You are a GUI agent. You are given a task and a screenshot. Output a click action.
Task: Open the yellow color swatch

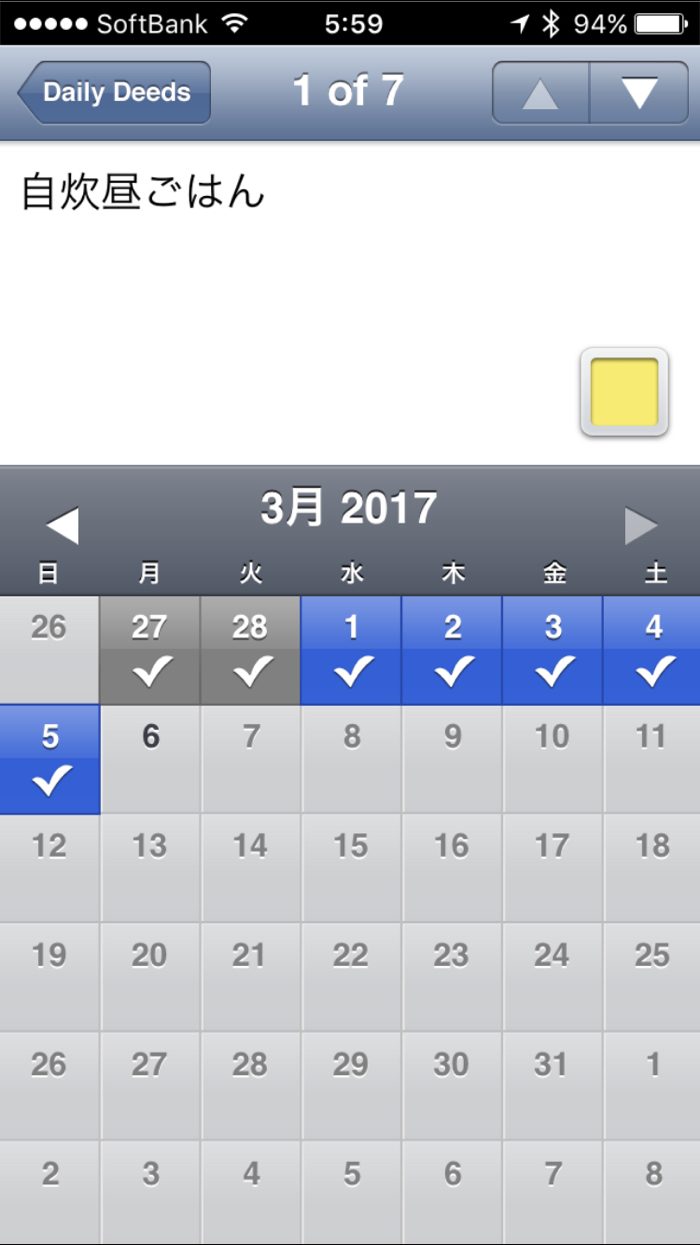click(624, 392)
